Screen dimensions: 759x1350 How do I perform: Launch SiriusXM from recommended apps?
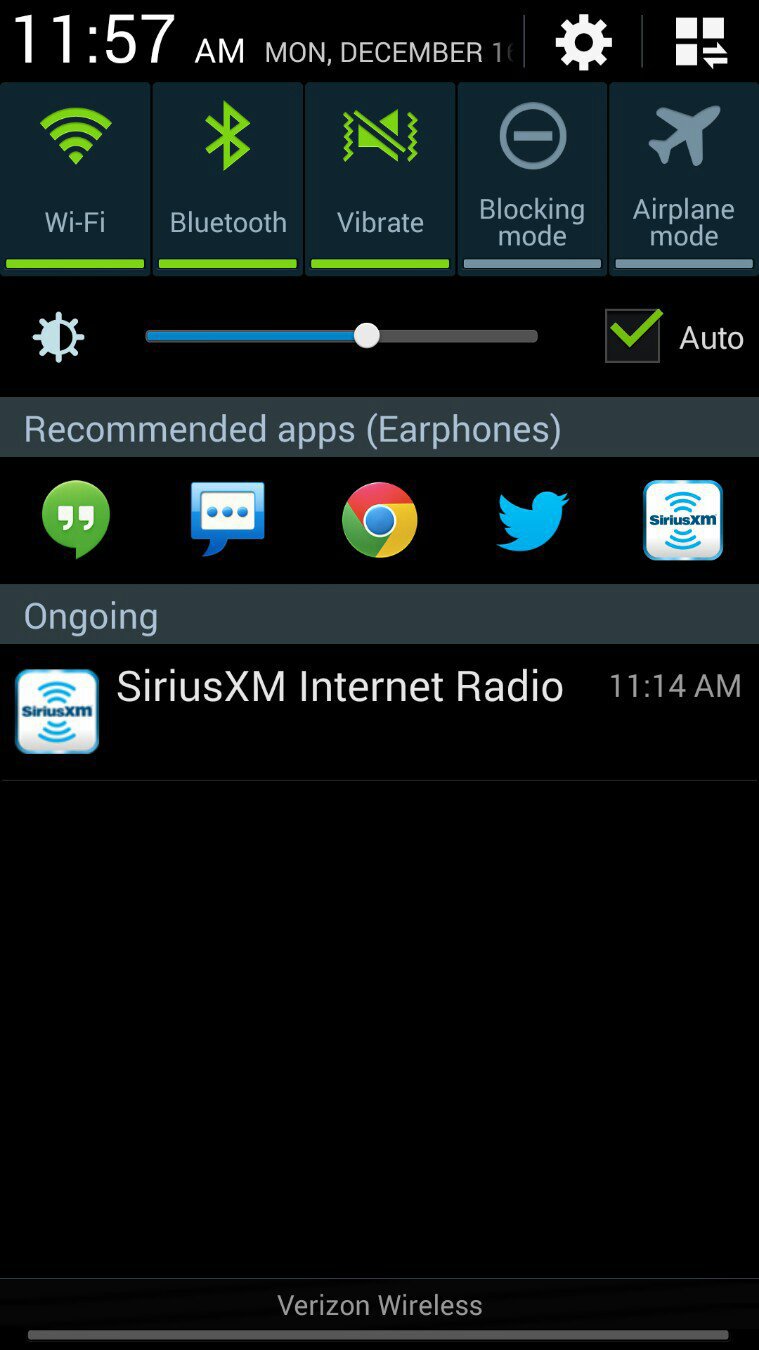click(683, 519)
